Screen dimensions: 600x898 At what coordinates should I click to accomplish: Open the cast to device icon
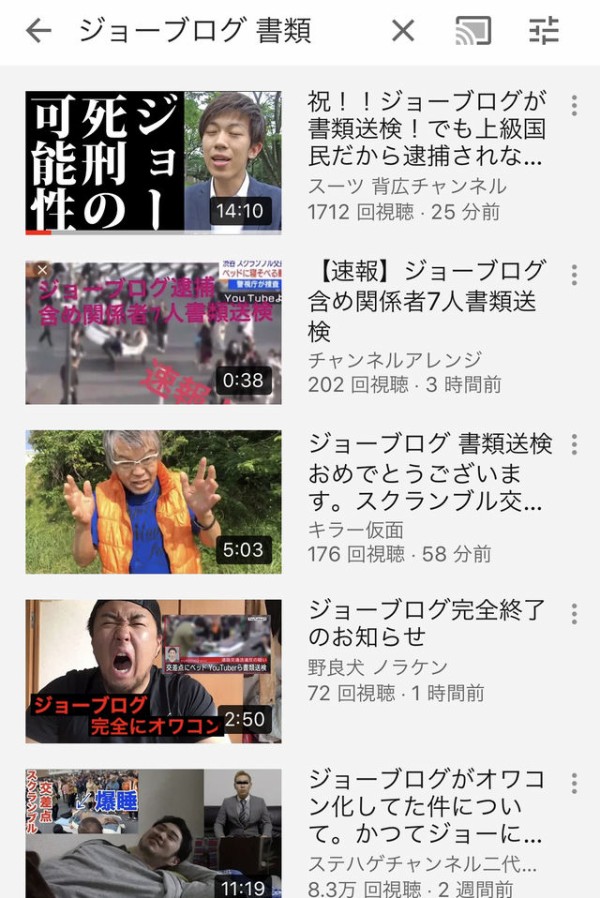pyautogui.click(x=472, y=31)
